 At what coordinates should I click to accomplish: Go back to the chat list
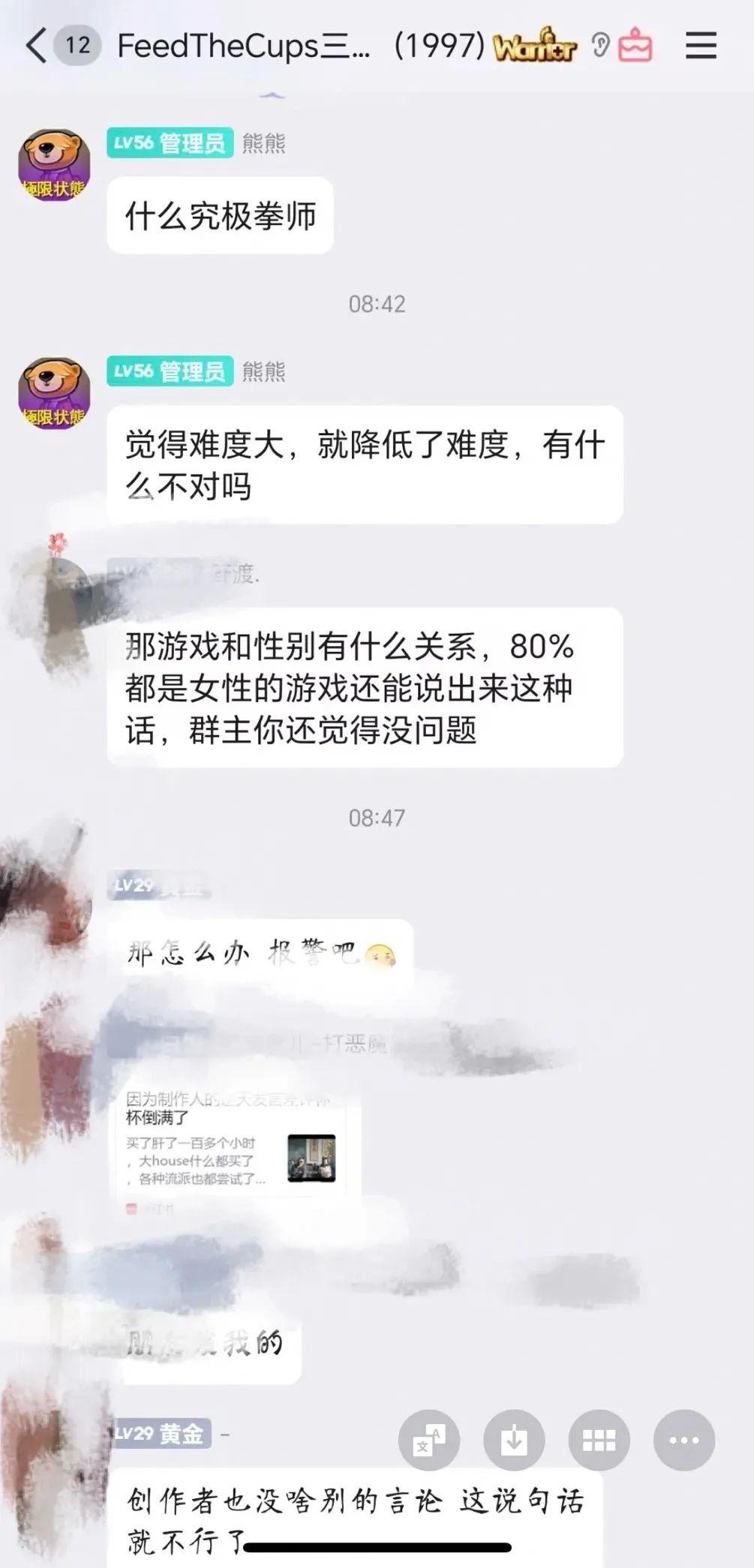tap(36, 46)
